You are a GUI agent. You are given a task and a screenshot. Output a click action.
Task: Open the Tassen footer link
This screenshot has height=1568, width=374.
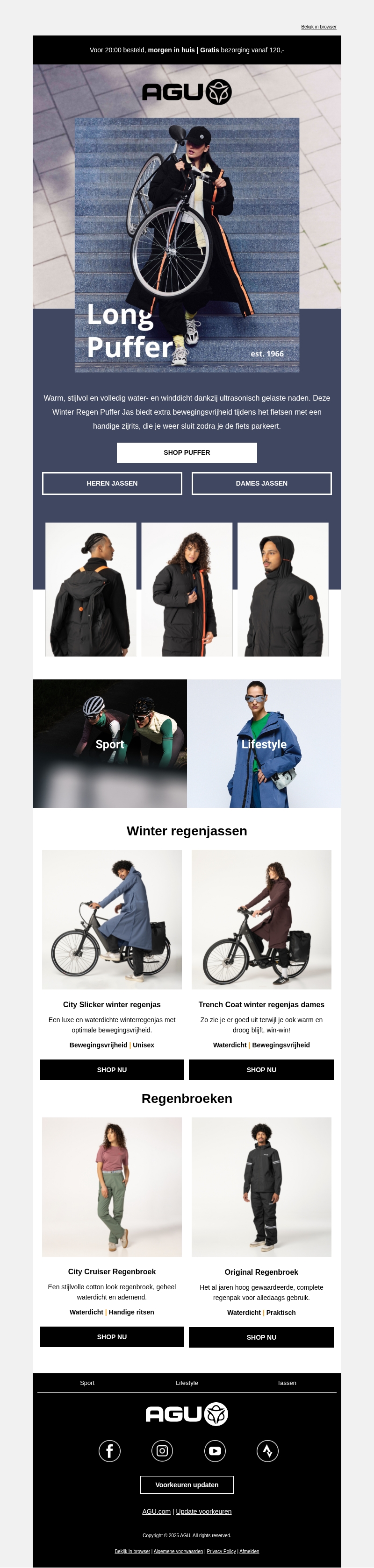pyautogui.click(x=286, y=1383)
